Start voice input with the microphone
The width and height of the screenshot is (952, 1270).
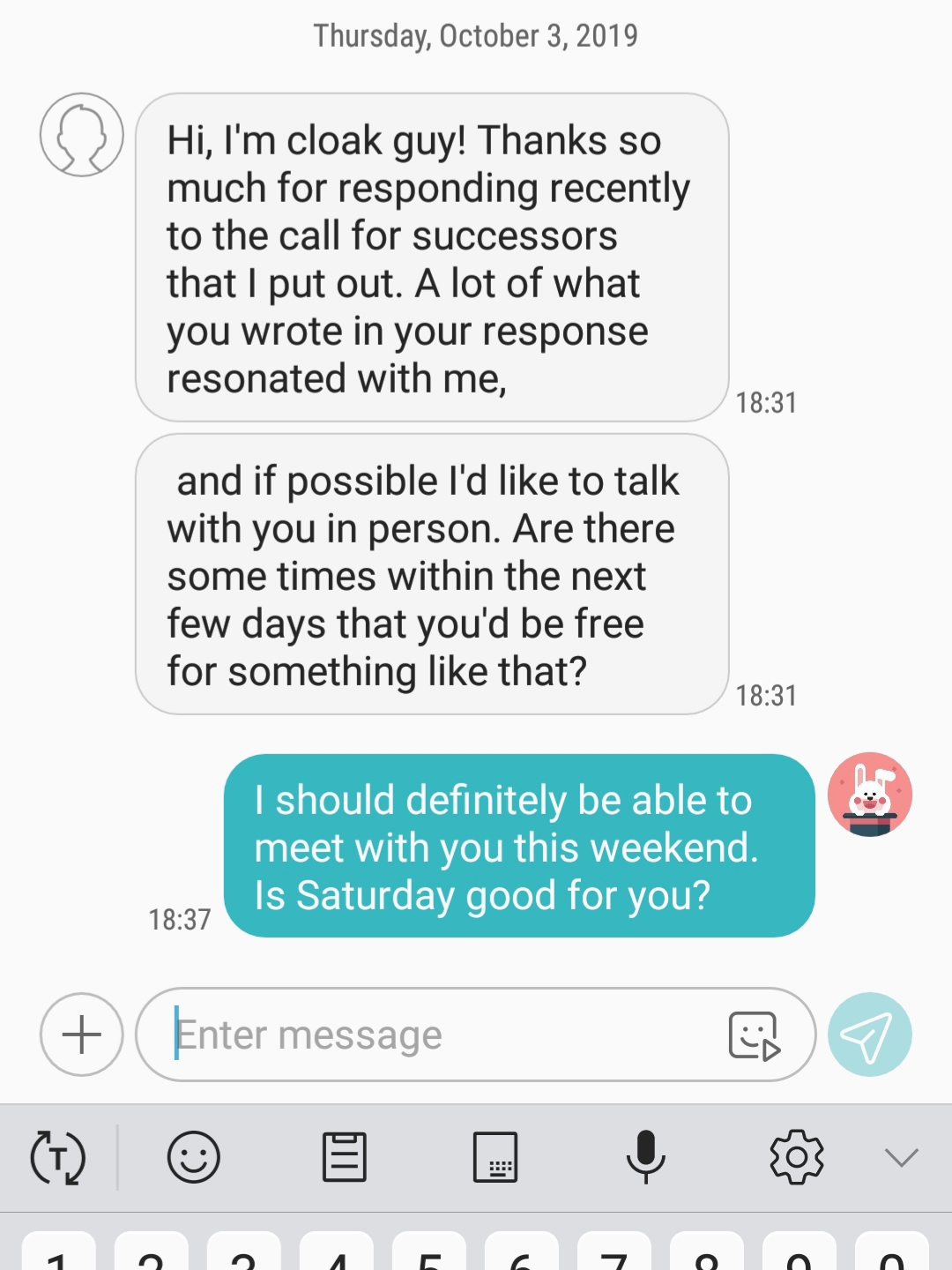click(x=645, y=1157)
